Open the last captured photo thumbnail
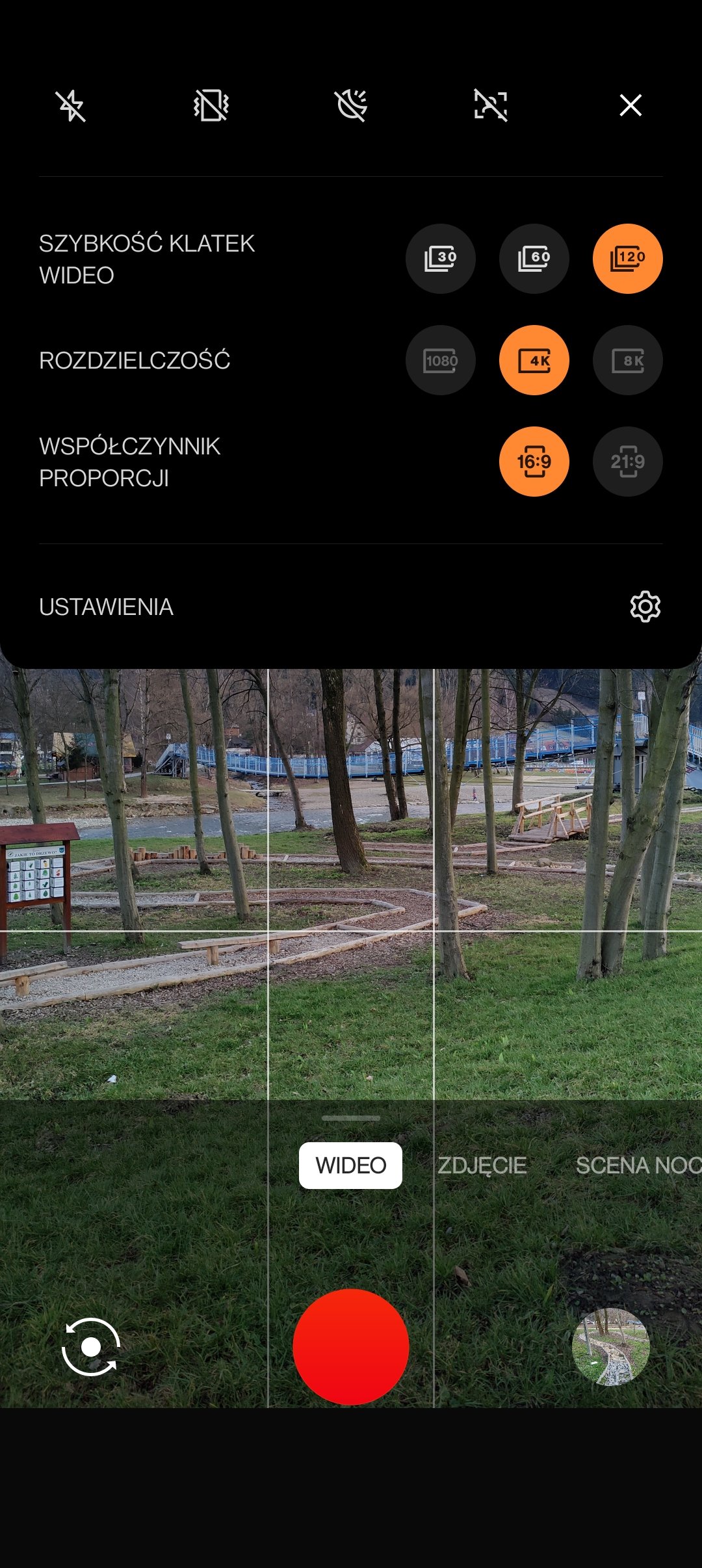This screenshot has height=1568, width=702. pyautogui.click(x=611, y=1347)
